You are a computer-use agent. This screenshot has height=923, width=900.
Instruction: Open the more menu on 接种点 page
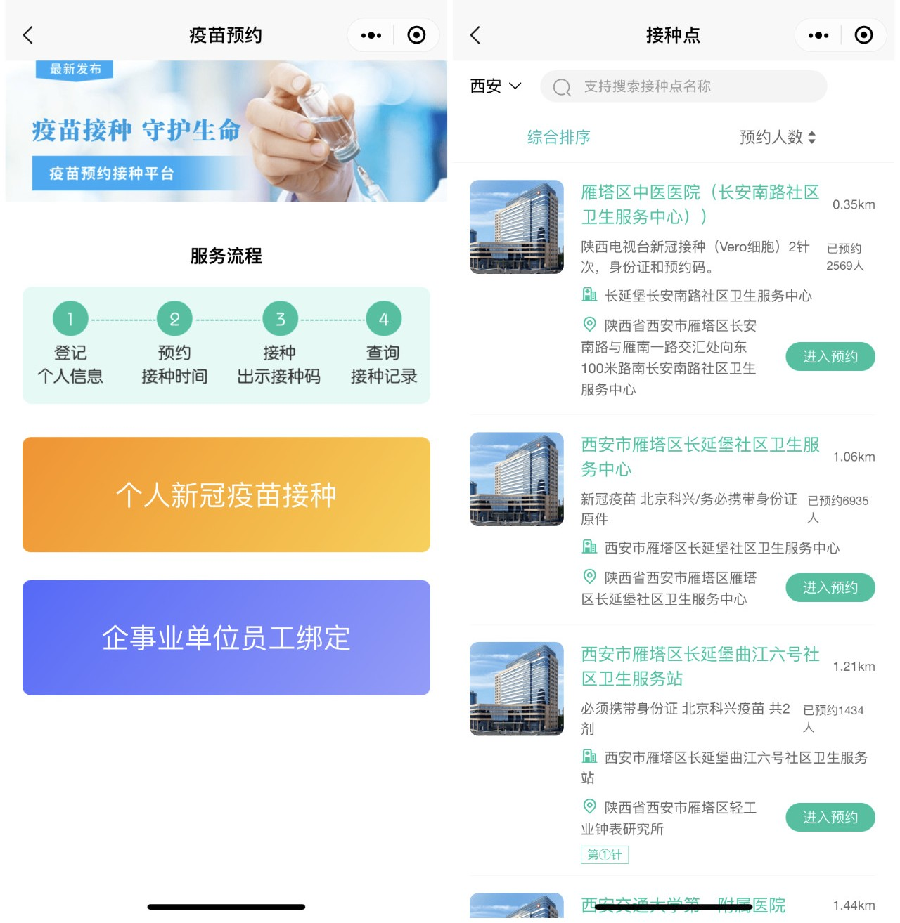818,35
